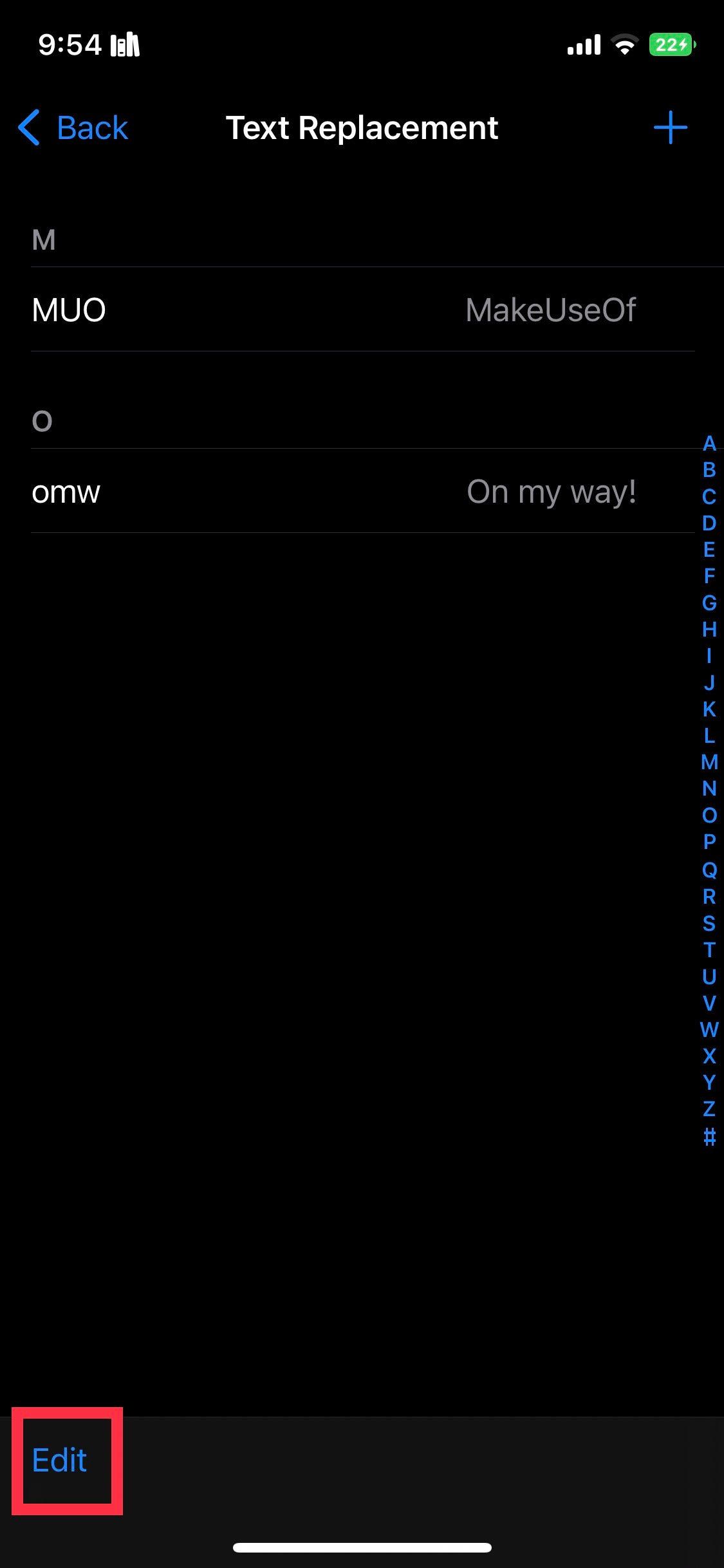This screenshot has width=724, height=1568.
Task: Jump to the # section in index
Action: click(x=709, y=1136)
